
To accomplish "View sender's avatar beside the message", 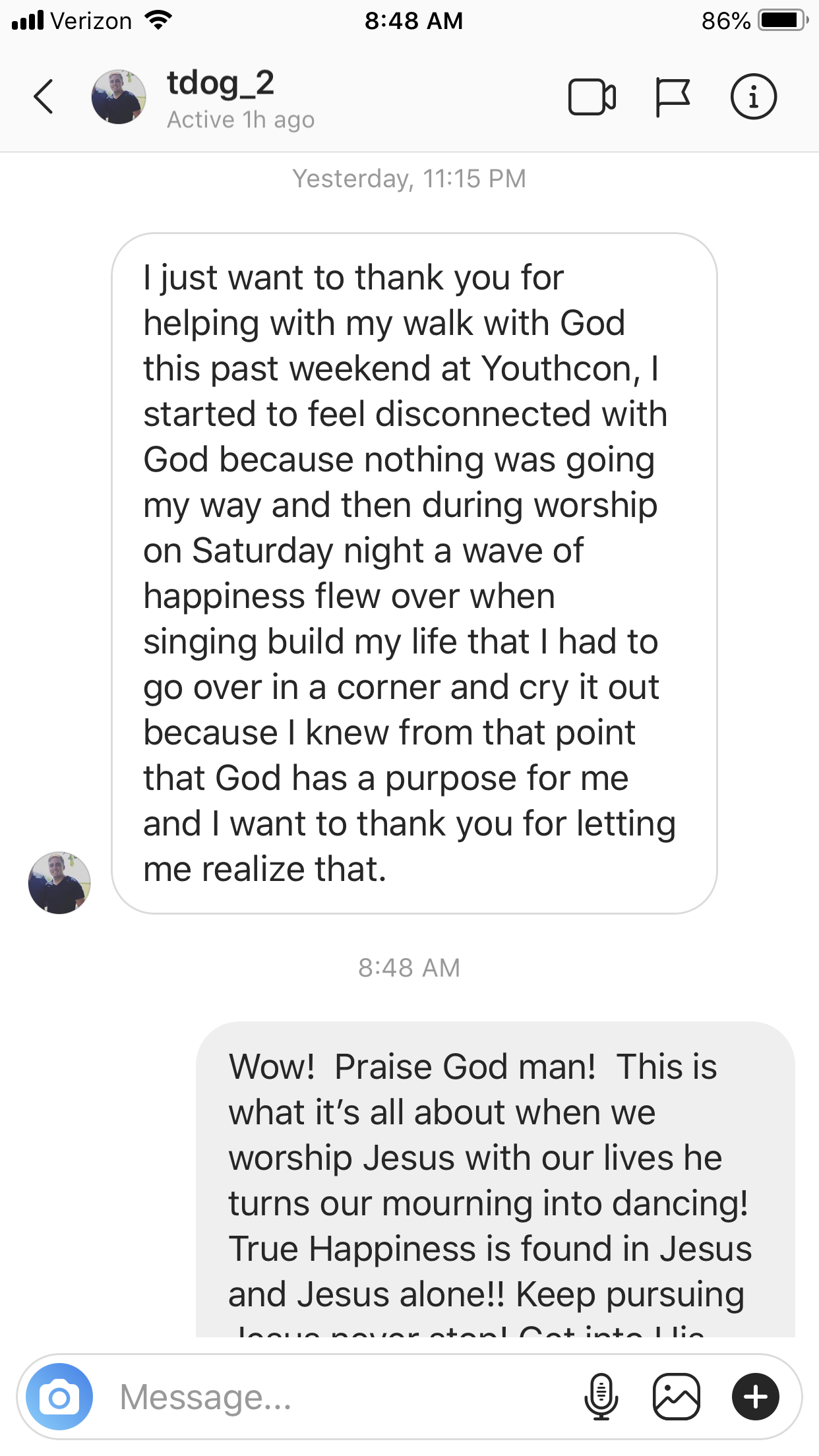I will (x=59, y=882).
